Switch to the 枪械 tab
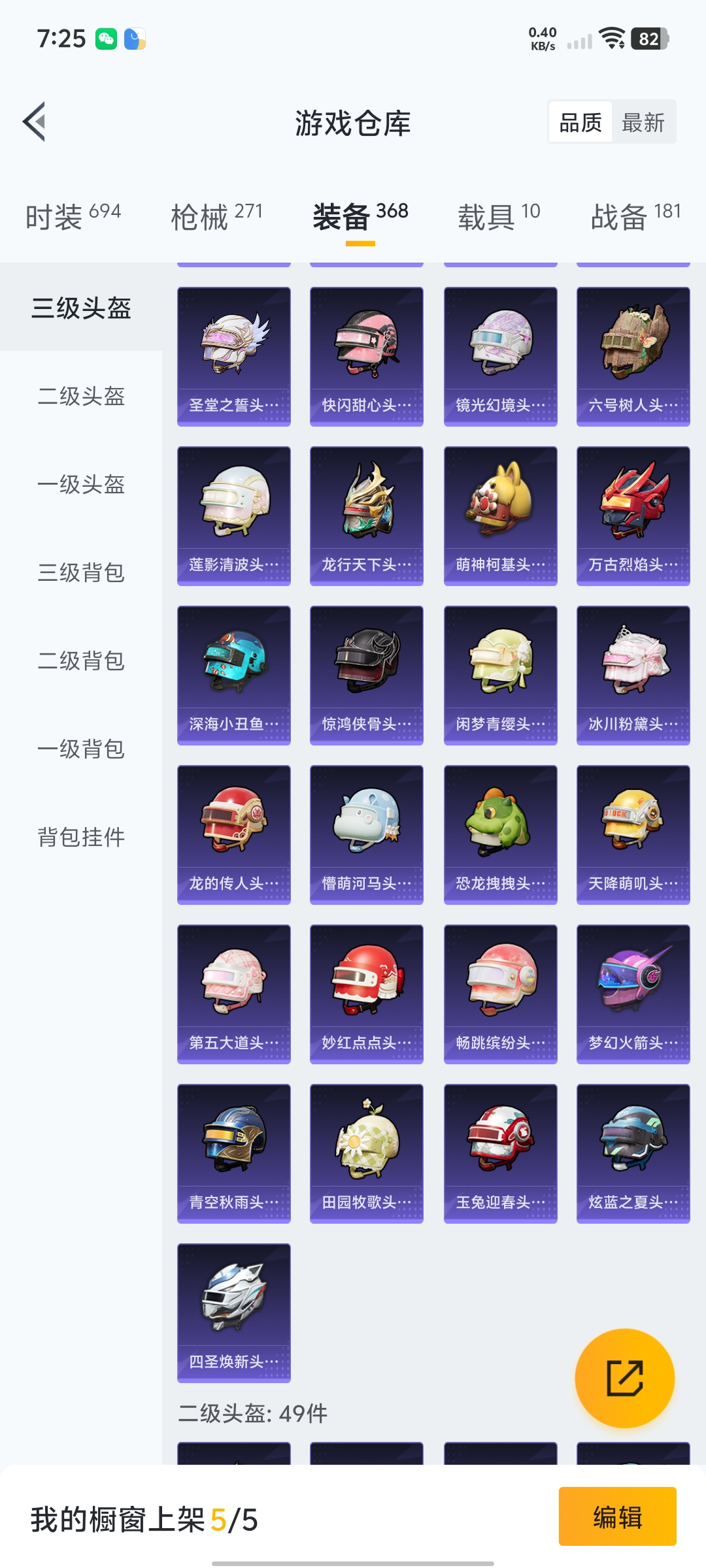This screenshot has height=1568, width=706. coord(216,216)
